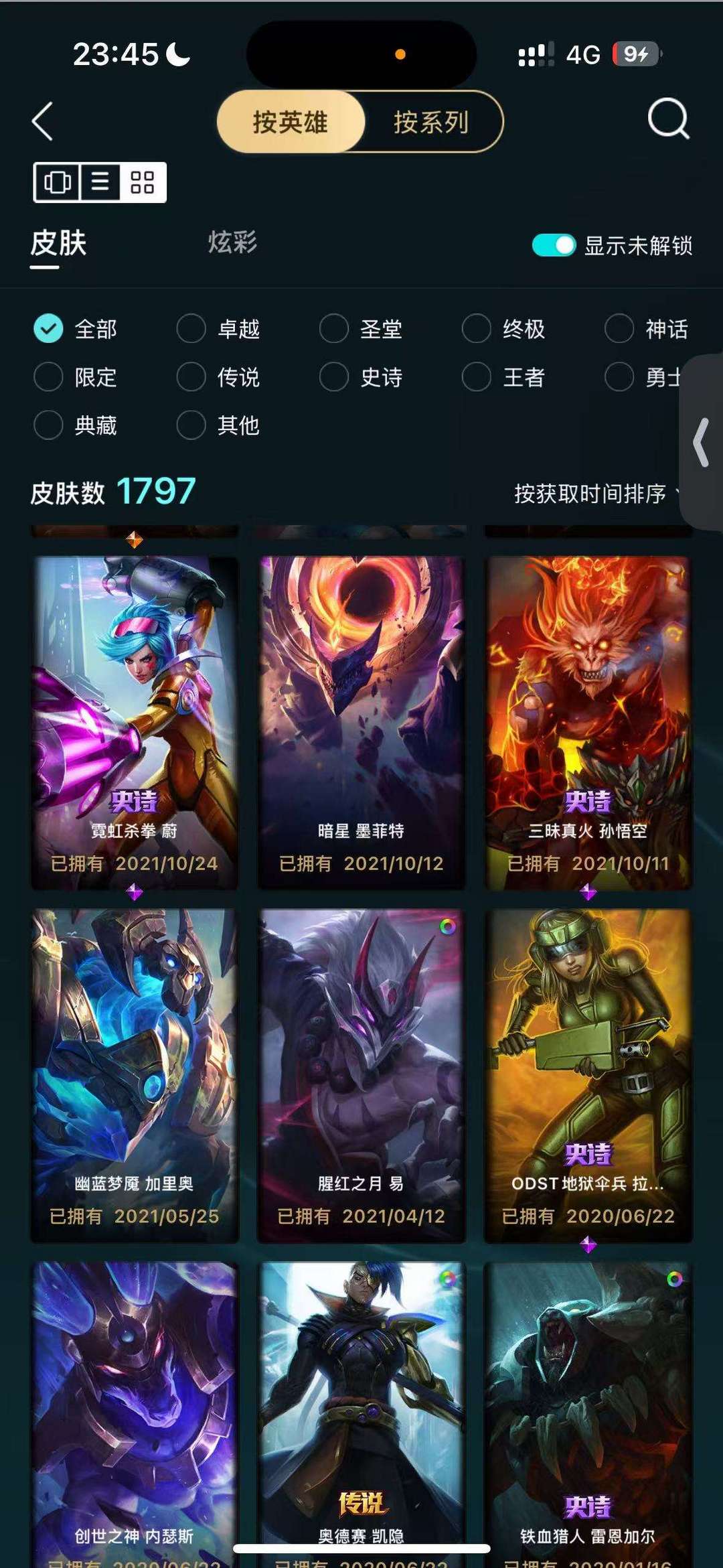Select the 卓越 filter

(x=218, y=329)
